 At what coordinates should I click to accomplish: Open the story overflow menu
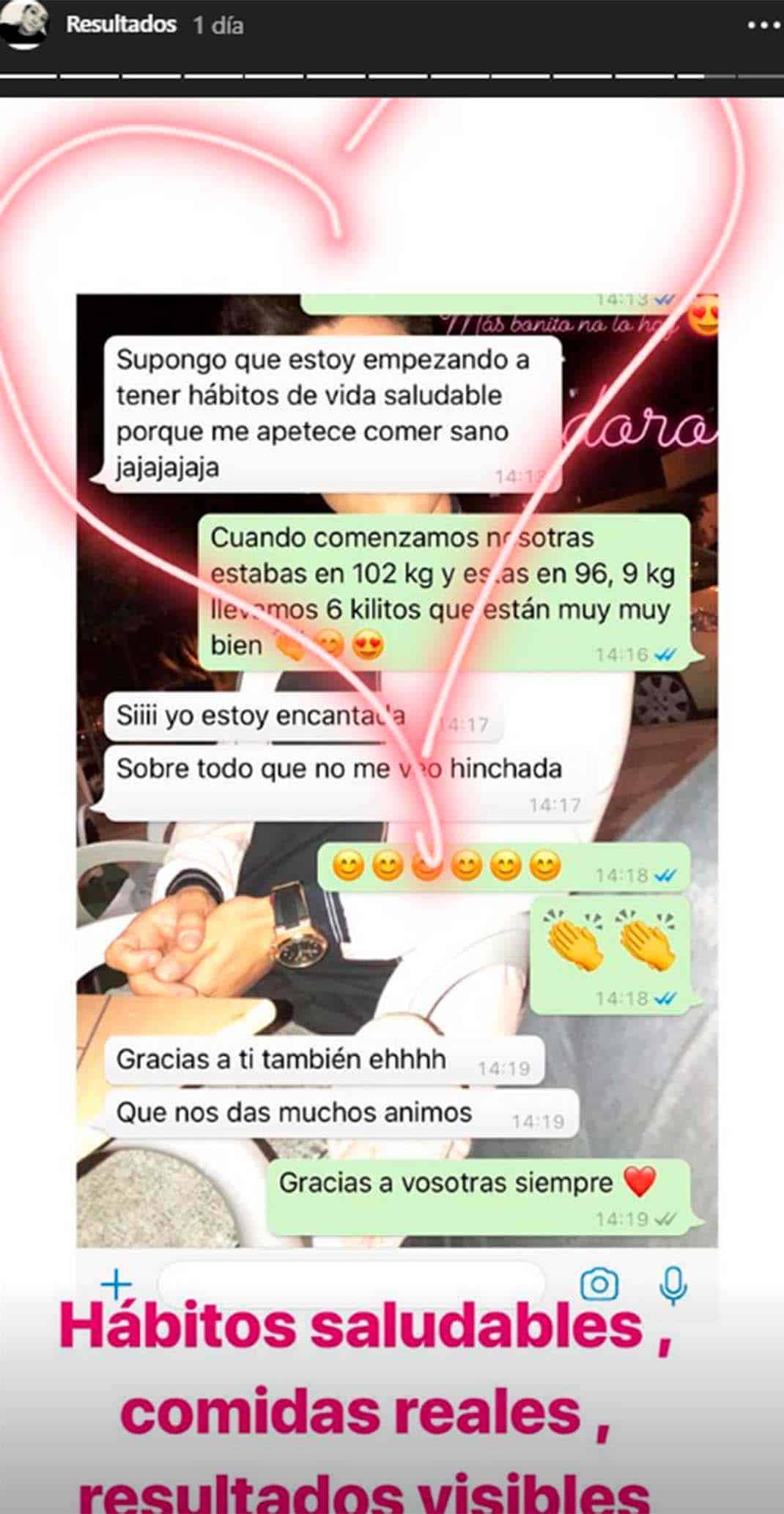[763, 26]
